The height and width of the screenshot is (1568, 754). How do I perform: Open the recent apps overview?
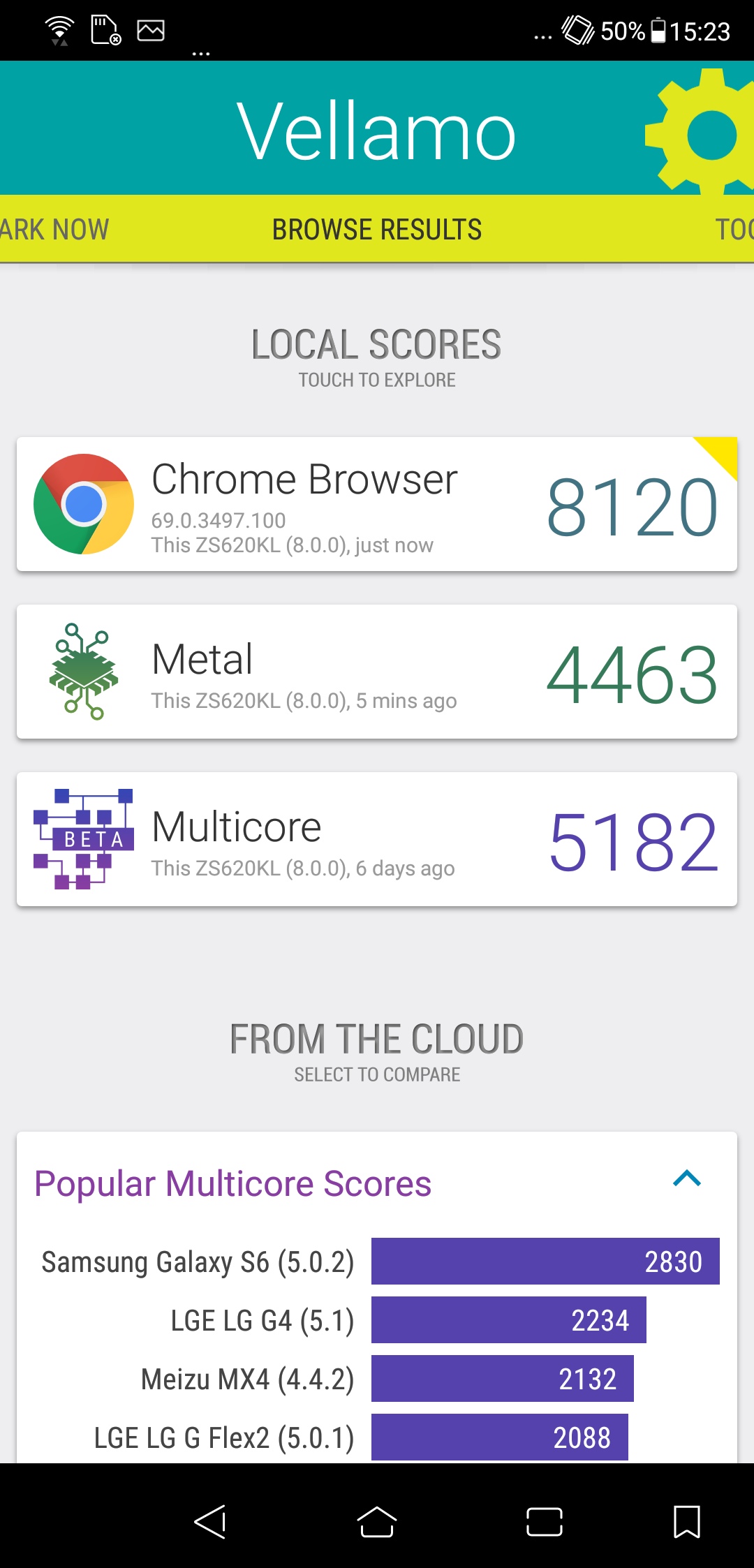[x=545, y=1522]
